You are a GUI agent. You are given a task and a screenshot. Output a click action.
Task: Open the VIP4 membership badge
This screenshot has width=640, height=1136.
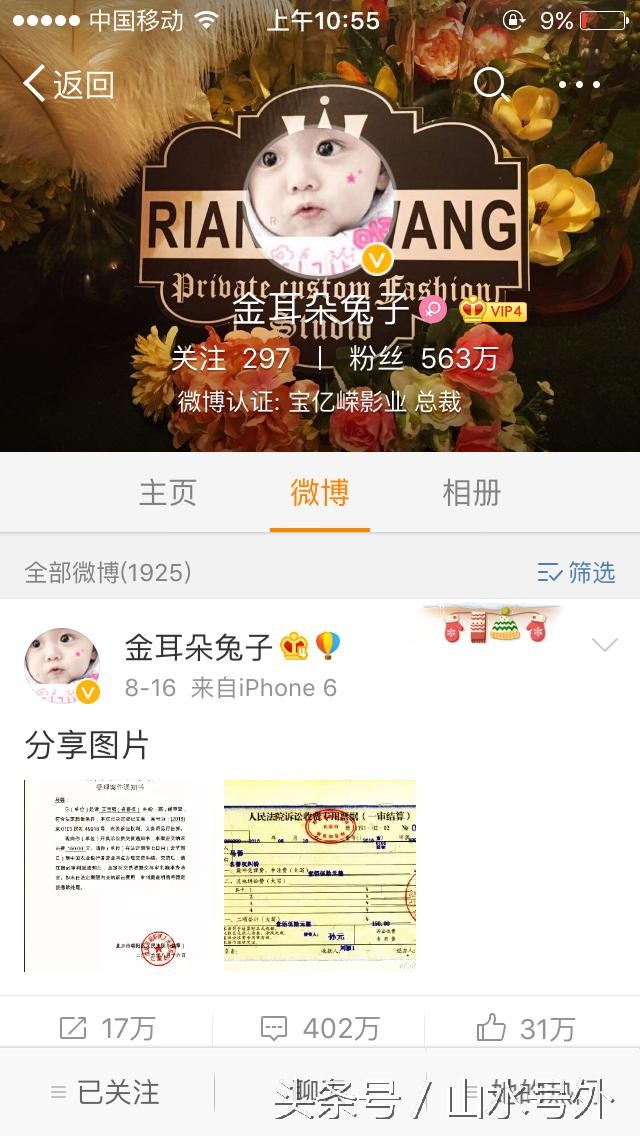coord(494,311)
